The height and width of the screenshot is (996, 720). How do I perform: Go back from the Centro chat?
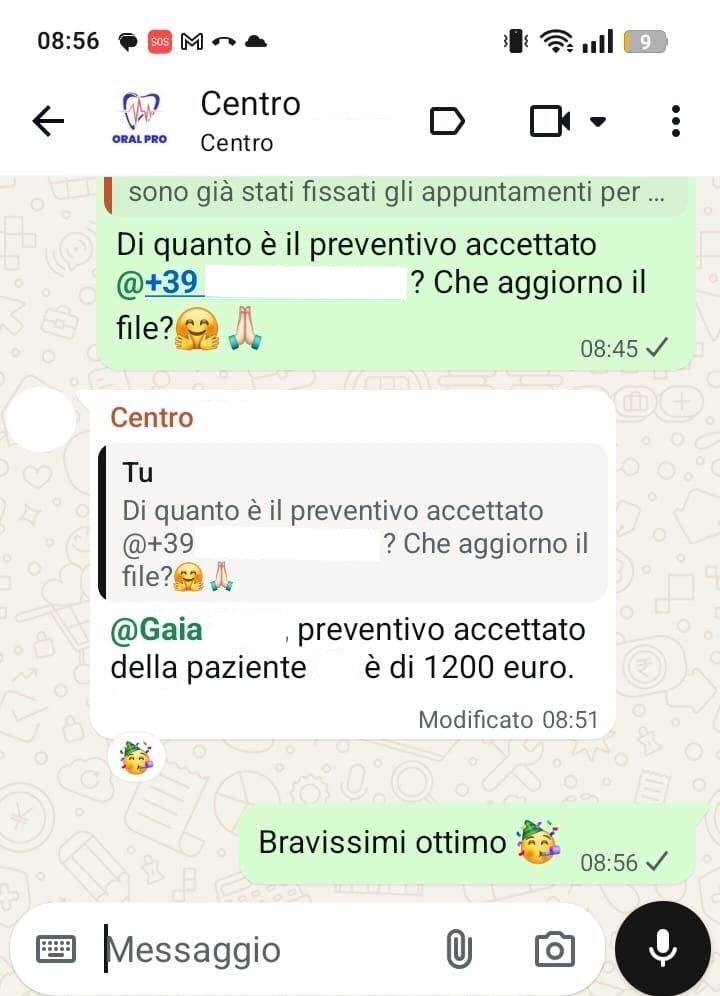tap(48, 122)
